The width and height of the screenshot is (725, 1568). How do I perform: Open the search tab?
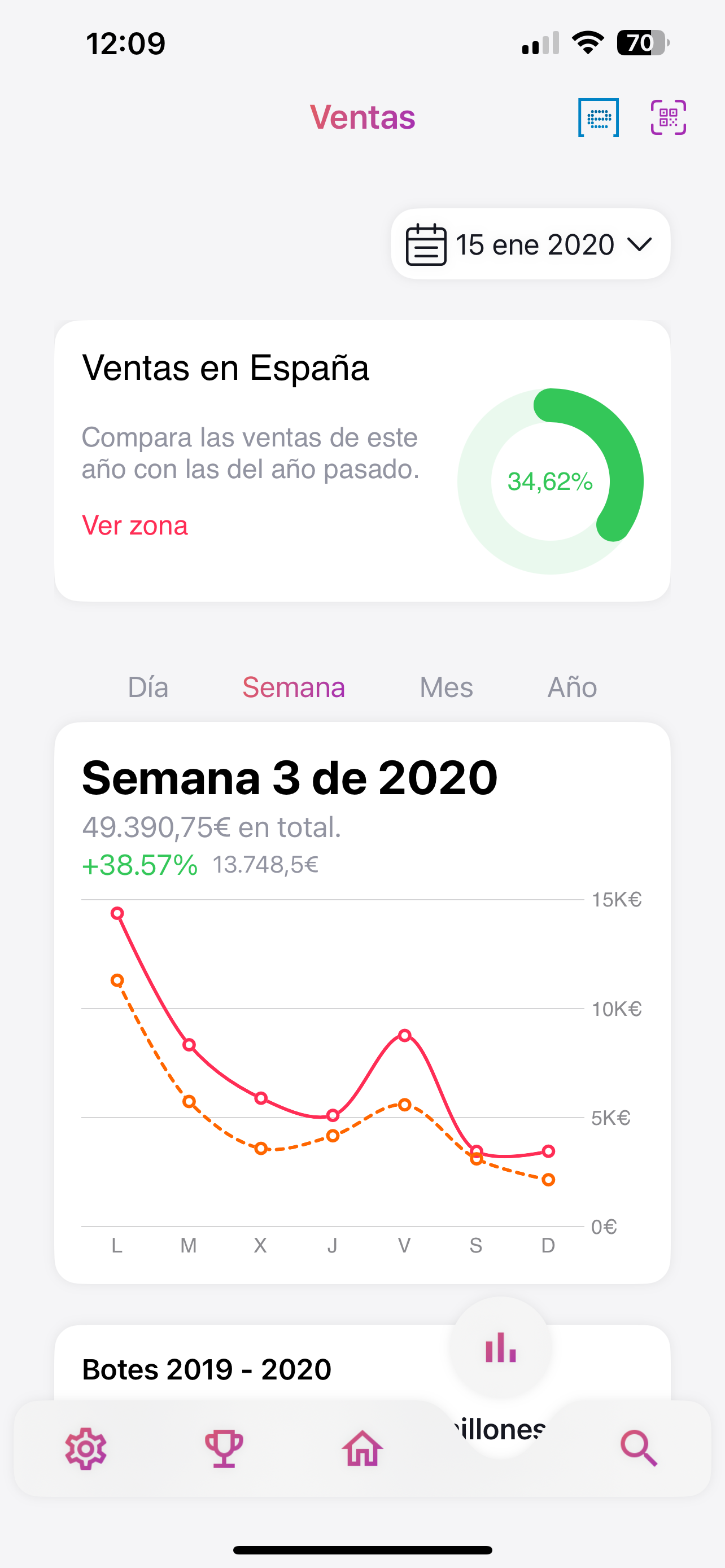[x=639, y=1449]
